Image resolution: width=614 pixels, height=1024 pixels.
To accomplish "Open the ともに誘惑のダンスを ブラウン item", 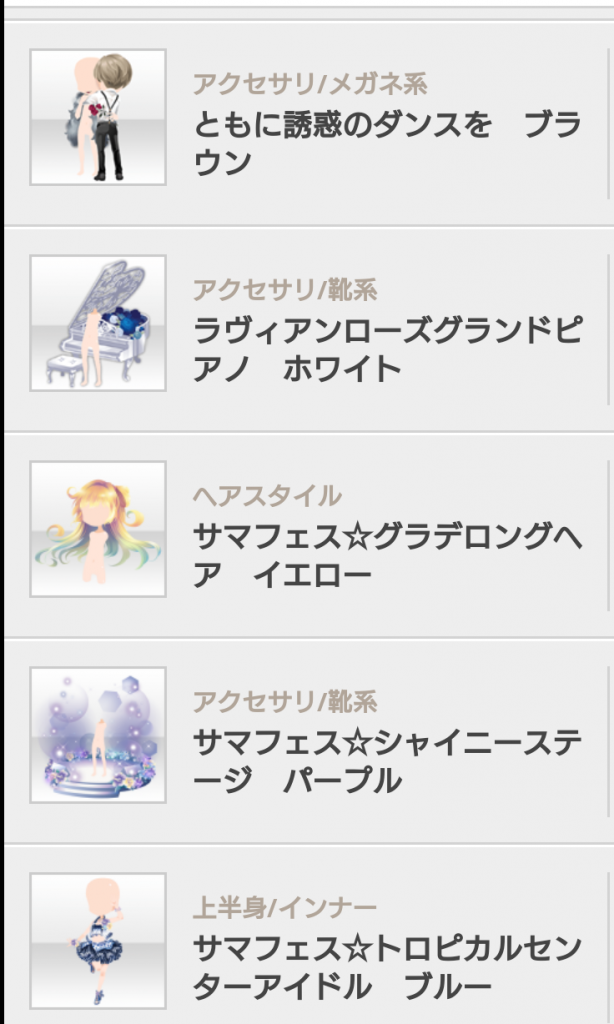I will (385, 143).
